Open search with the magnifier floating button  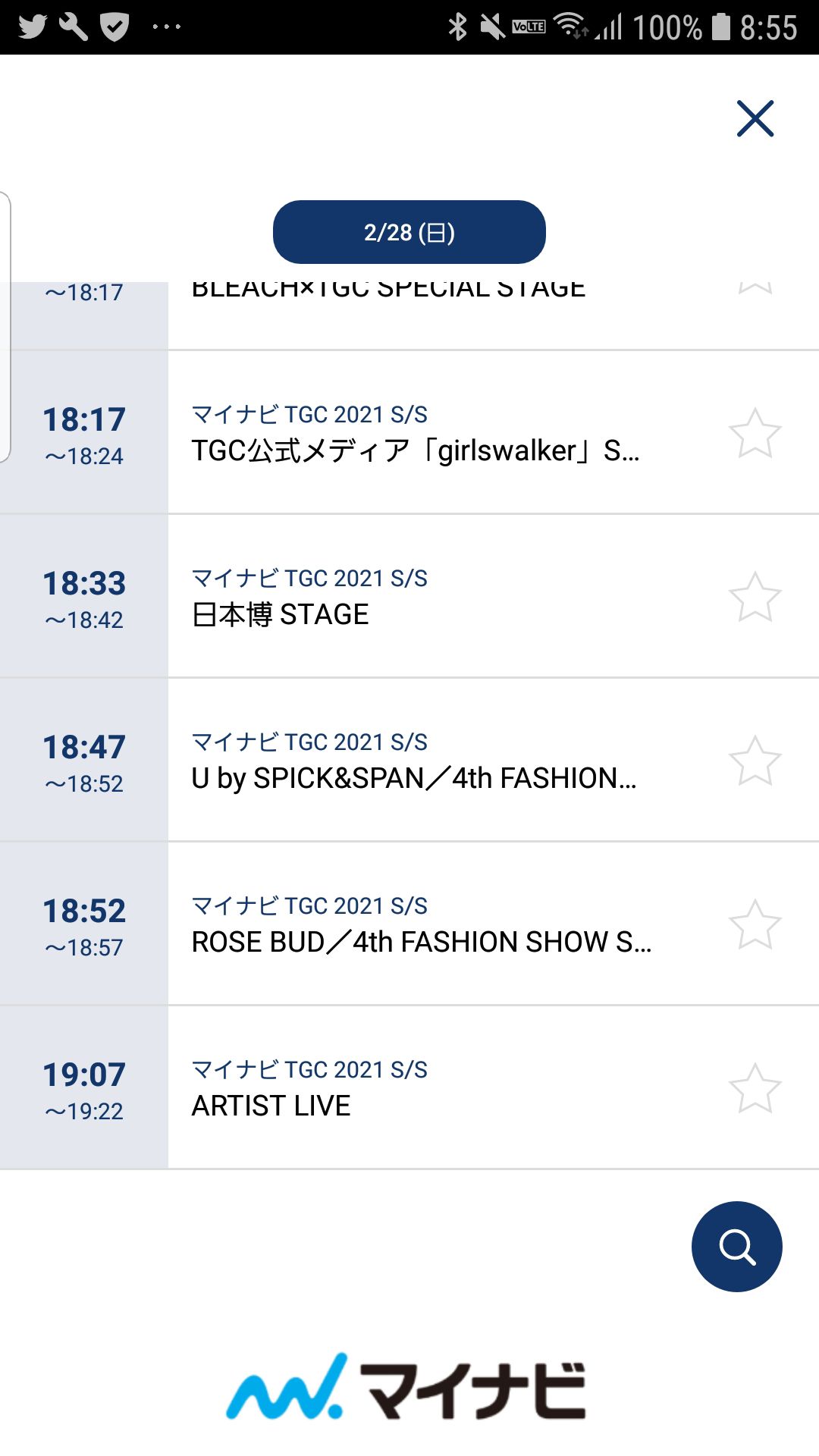pyautogui.click(x=736, y=1246)
